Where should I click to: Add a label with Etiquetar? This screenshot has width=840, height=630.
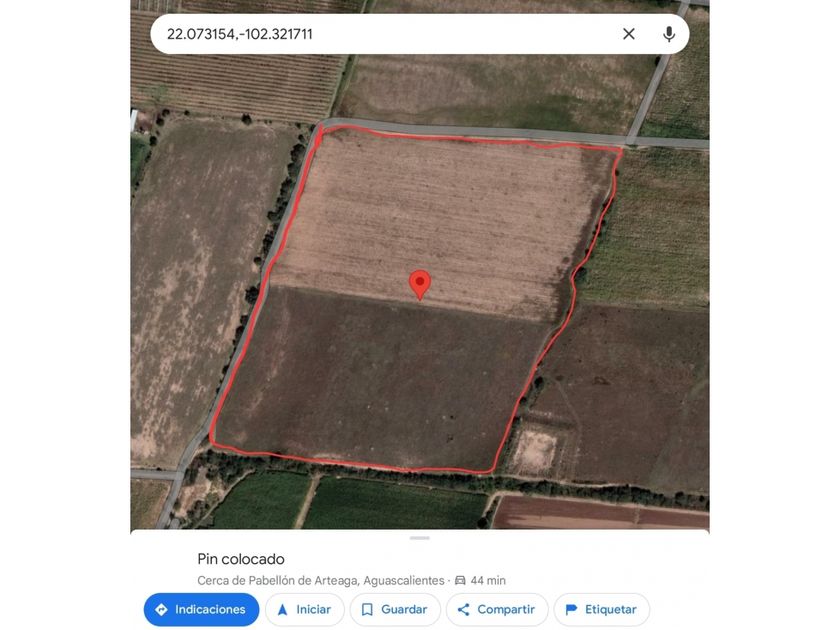pyautogui.click(x=602, y=610)
